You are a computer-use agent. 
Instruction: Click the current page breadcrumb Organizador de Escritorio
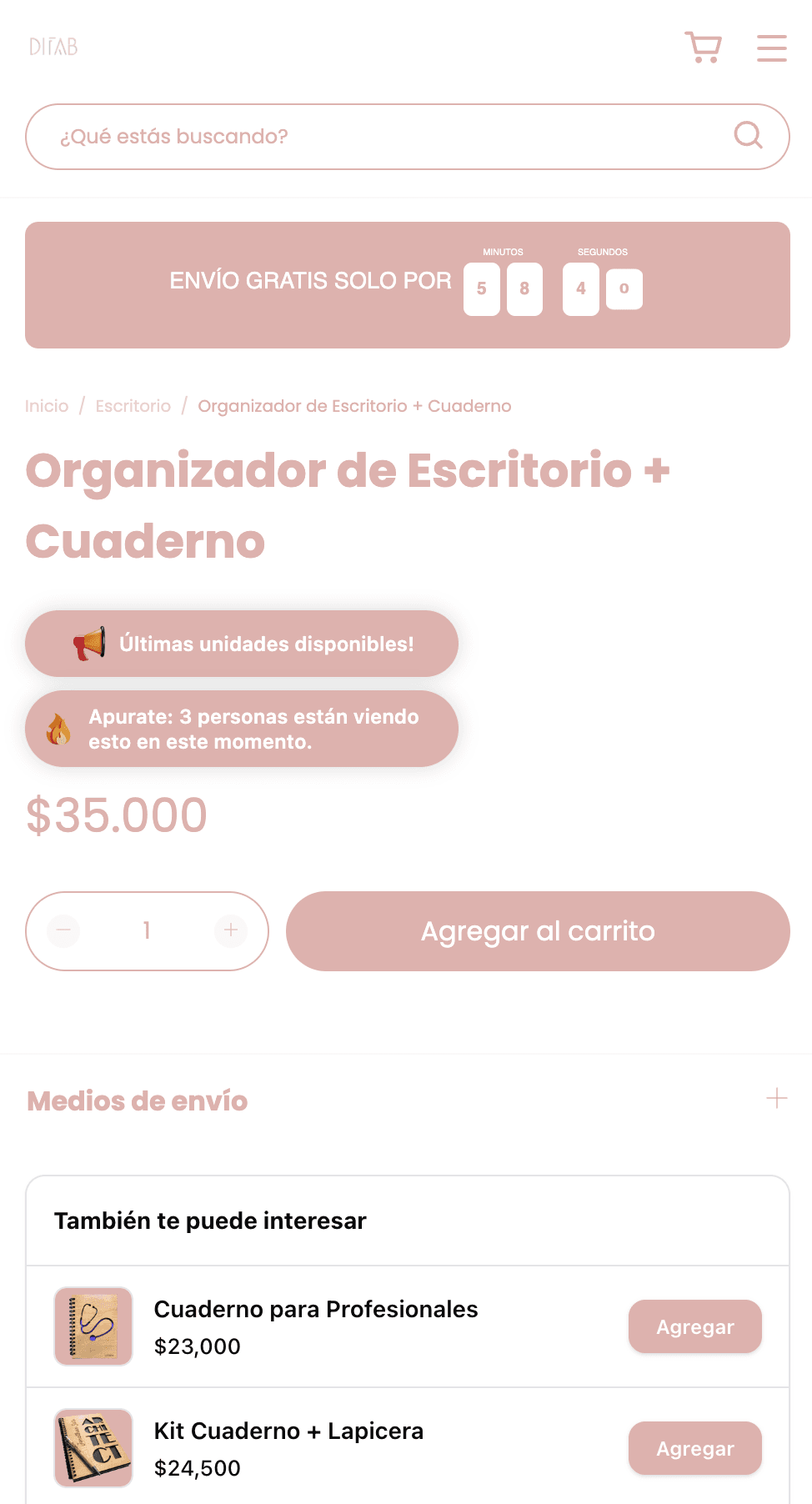tap(353, 406)
